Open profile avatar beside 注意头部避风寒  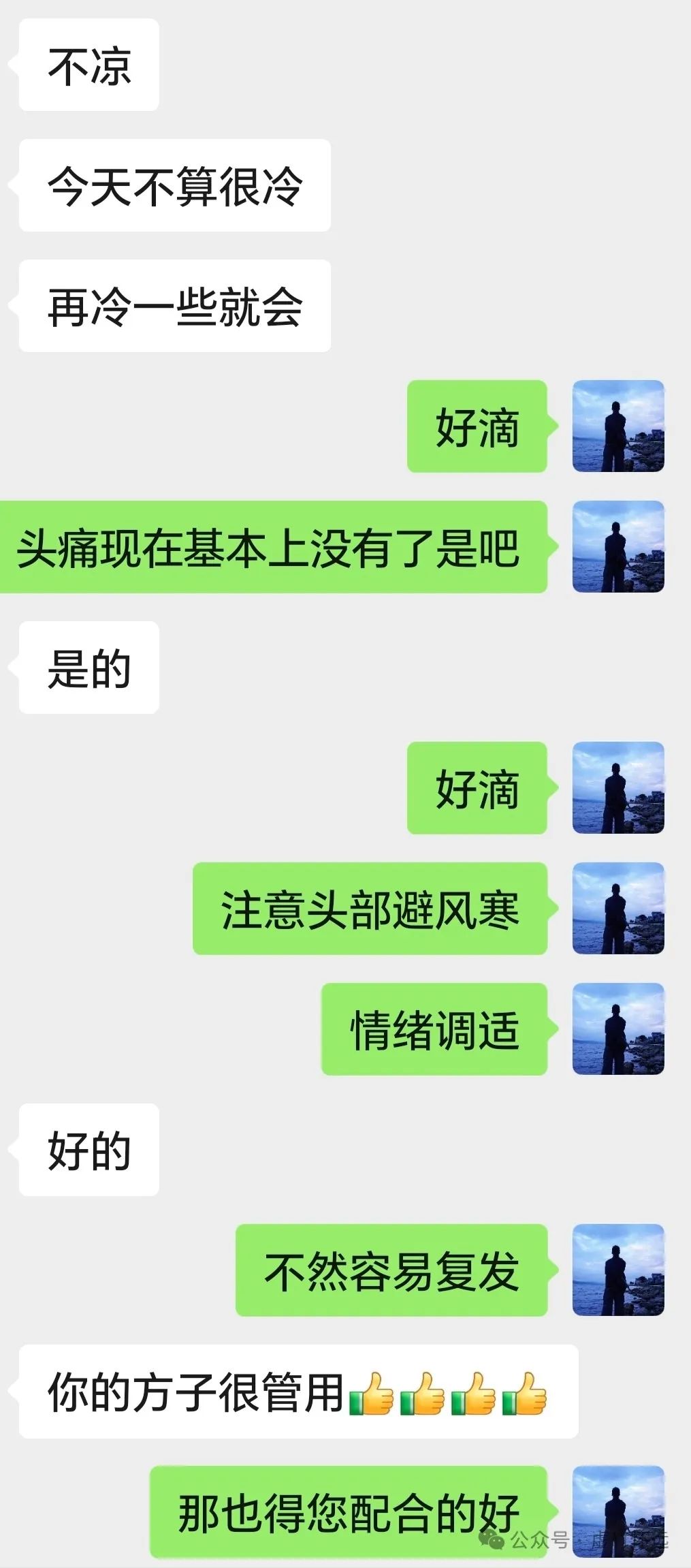[x=618, y=909]
